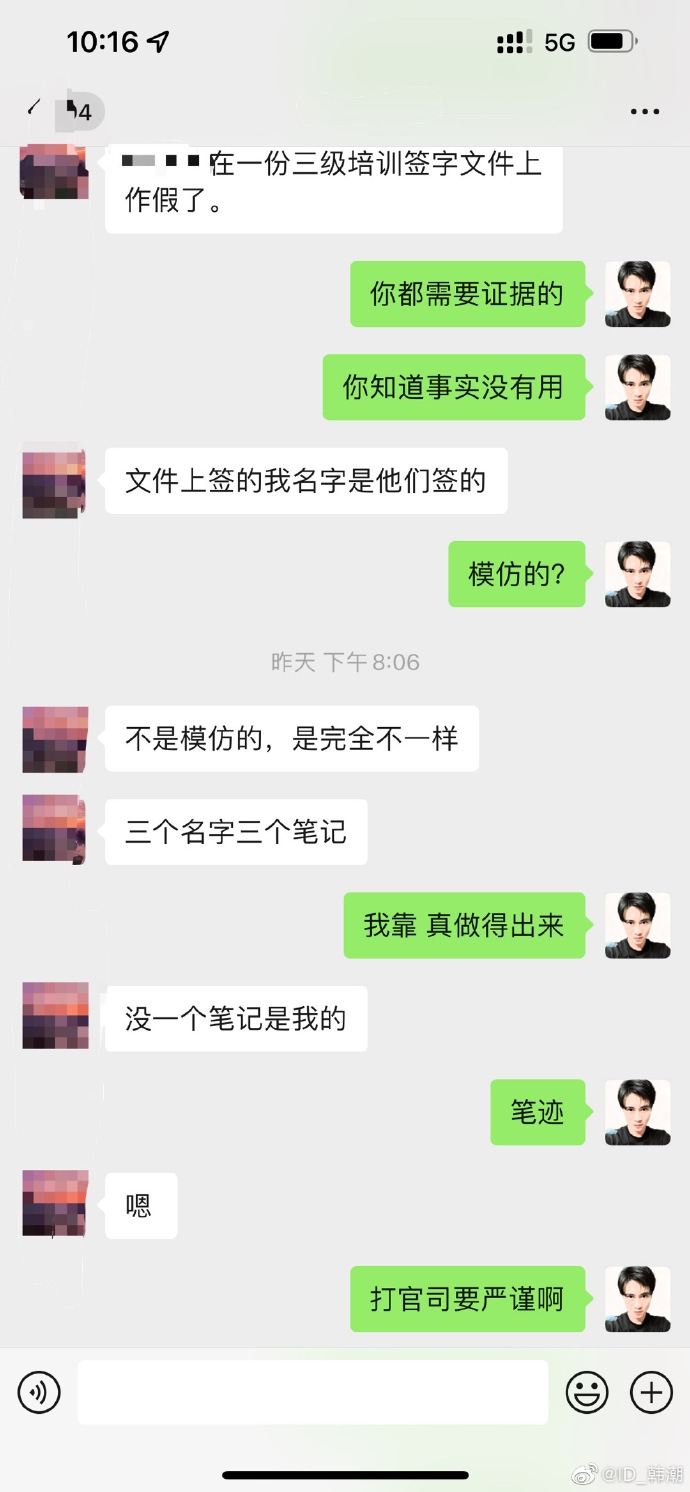Focus the message text field

pyautogui.click(x=312, y=1391)
